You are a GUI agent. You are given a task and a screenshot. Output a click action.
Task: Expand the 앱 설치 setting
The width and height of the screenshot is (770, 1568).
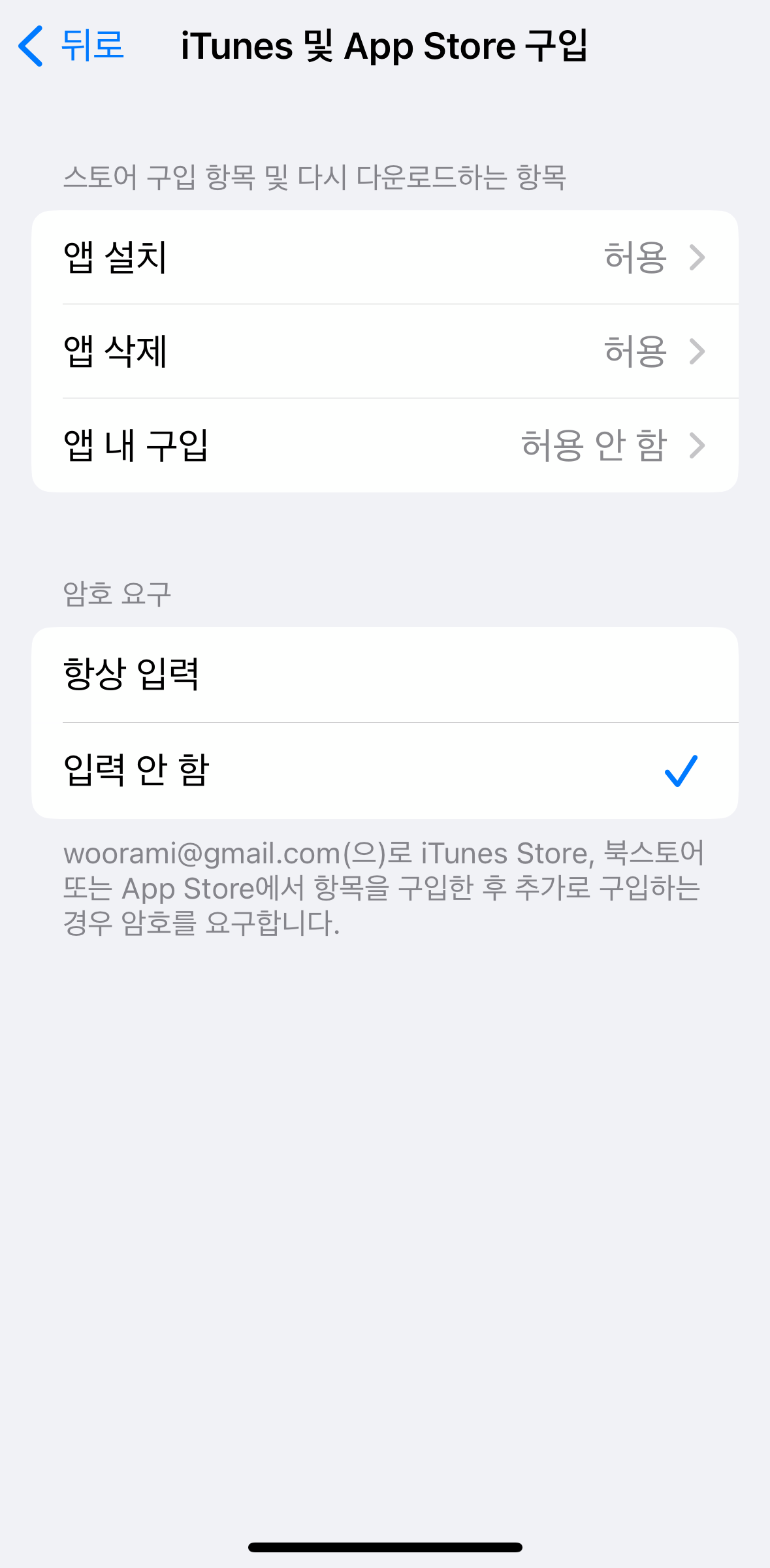click(385, 257)
